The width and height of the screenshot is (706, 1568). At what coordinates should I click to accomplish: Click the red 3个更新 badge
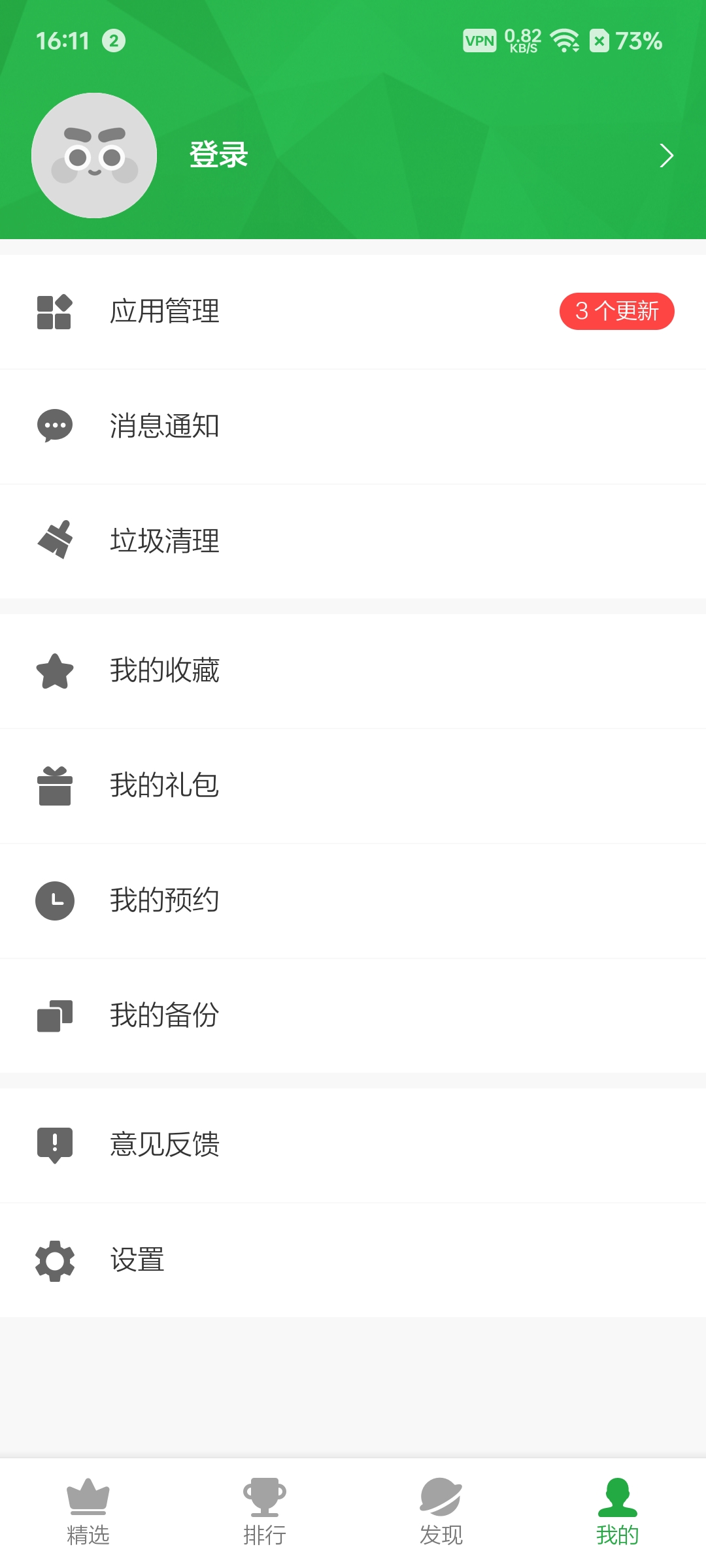coord(617,312)
